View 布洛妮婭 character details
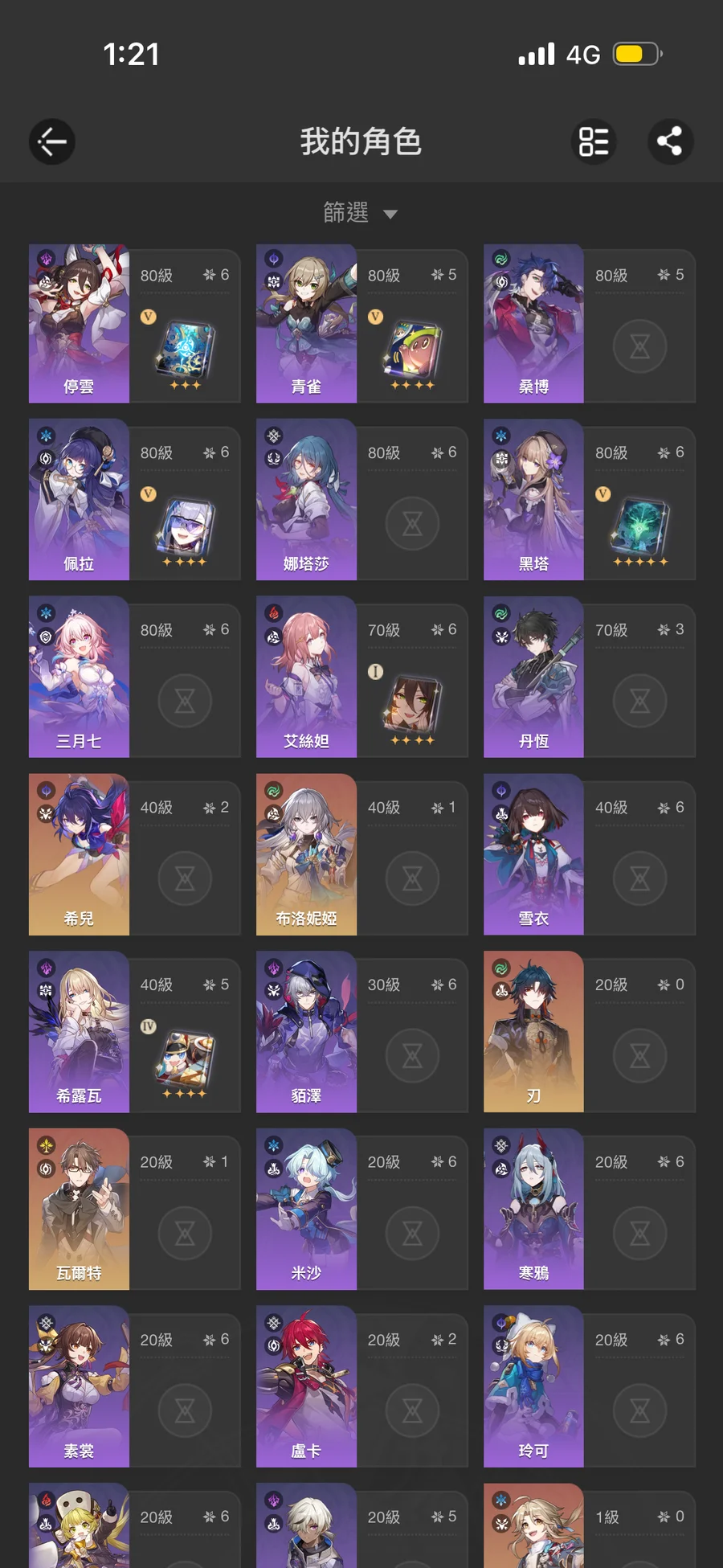The width and height of the screenshot is (723, 1568). coord(362,855)
